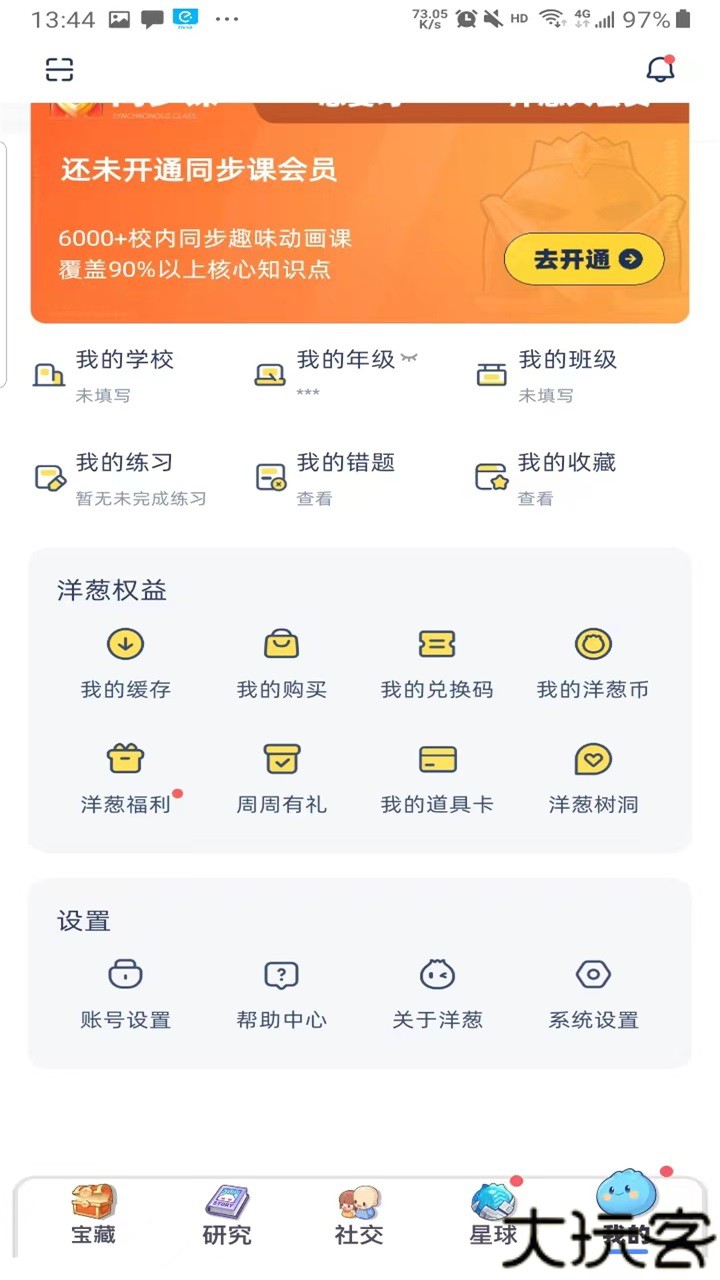Viewport: 720px width, 1280px height.
Task: Open the notification bell
Action: [661, 70]
